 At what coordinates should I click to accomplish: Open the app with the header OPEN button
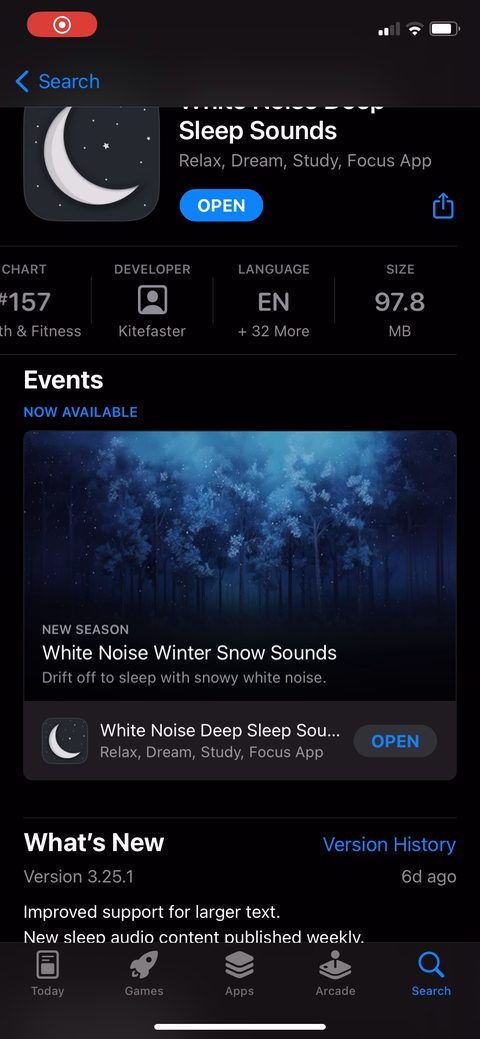[221, 205]
